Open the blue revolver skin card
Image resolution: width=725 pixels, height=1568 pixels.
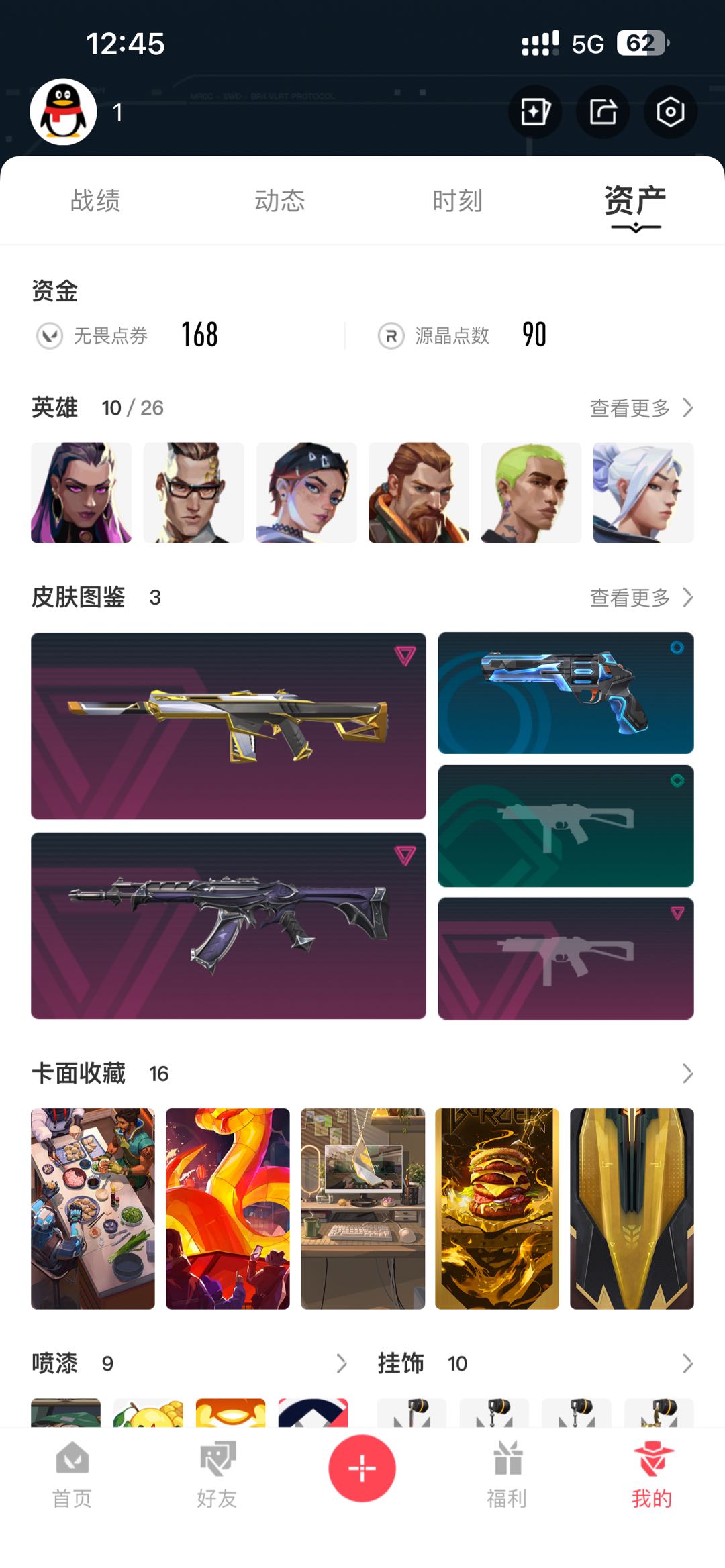point(565,692)
